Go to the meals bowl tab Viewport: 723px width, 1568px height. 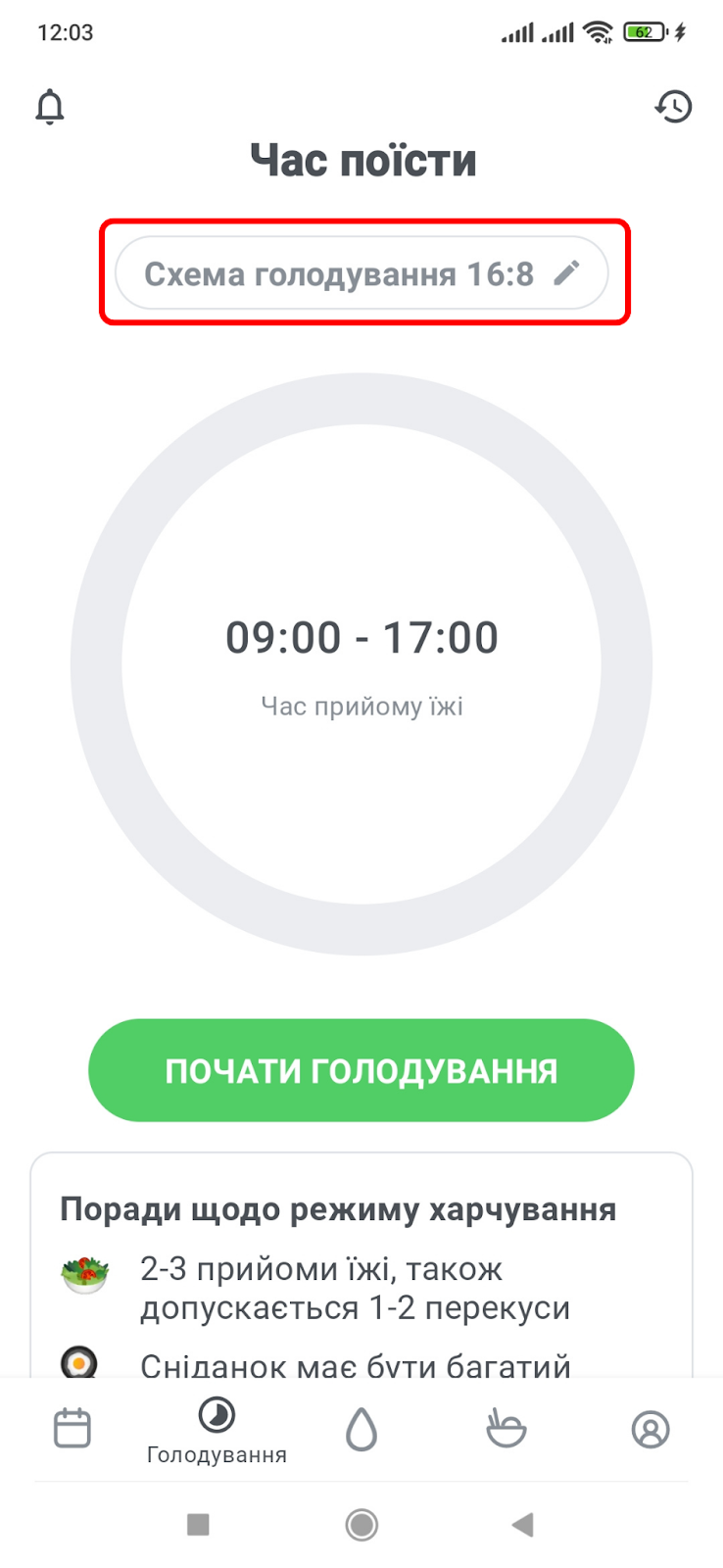coord(506,1429)
